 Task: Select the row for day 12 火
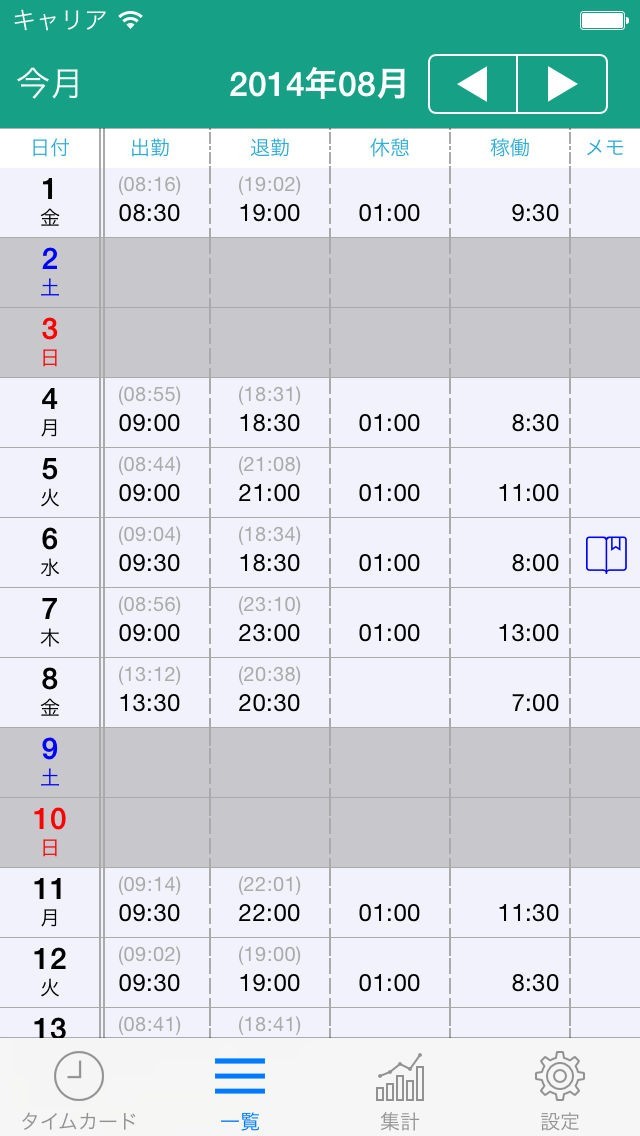click(320, 973)
